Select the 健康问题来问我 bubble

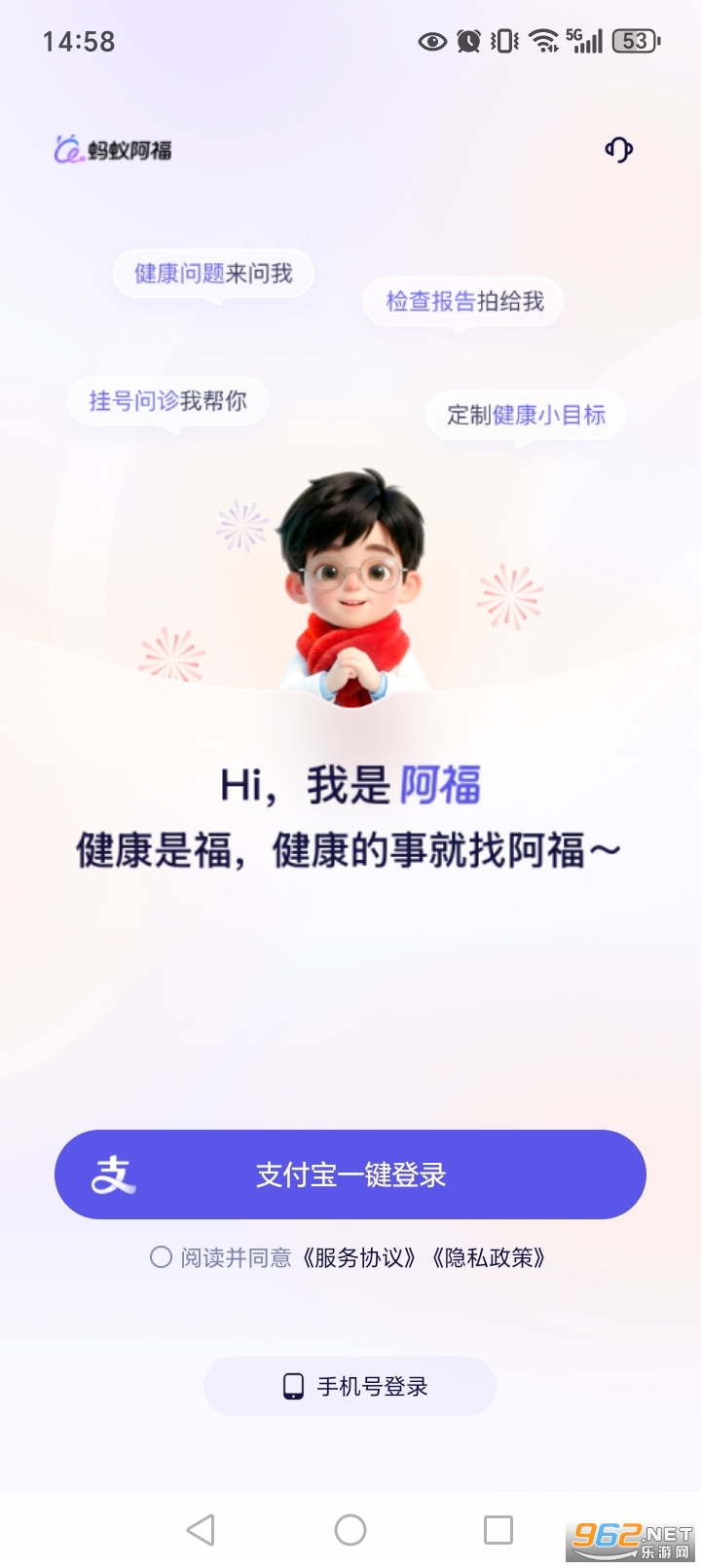point(213,274)
